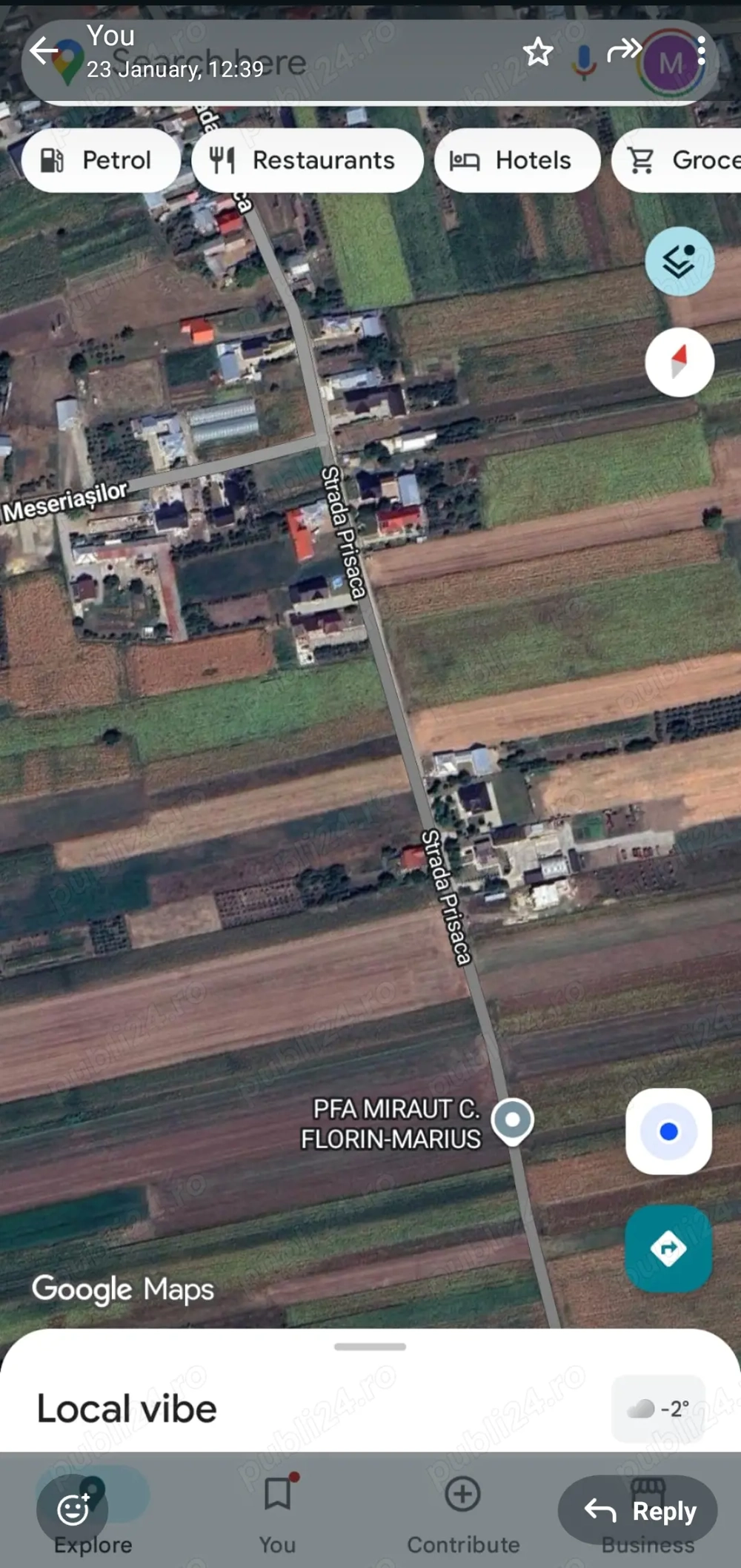Check the -2° weather indicator
Image resolution: width=741 pixels, height=1568 pixels.
coord(657,1407)
